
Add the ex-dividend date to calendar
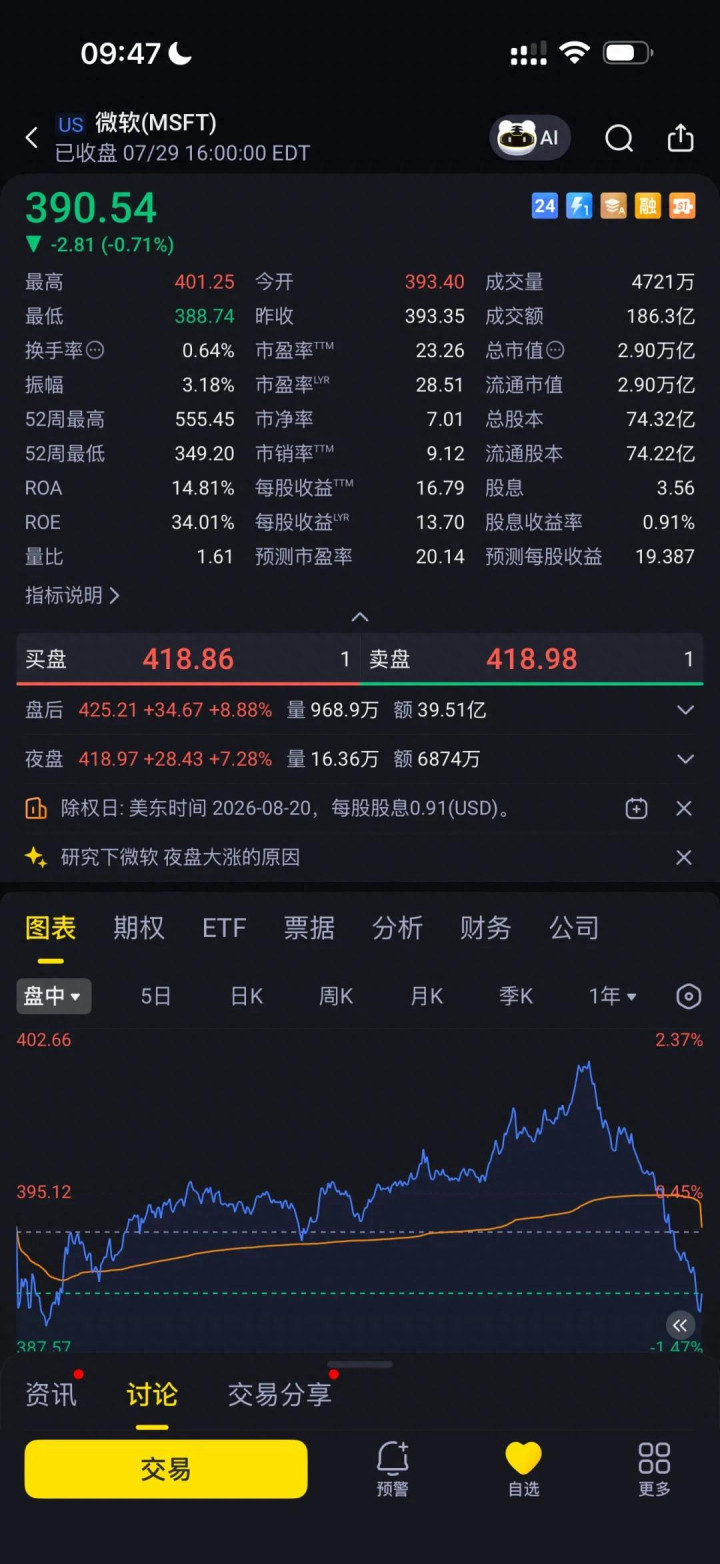coord(636,808)
